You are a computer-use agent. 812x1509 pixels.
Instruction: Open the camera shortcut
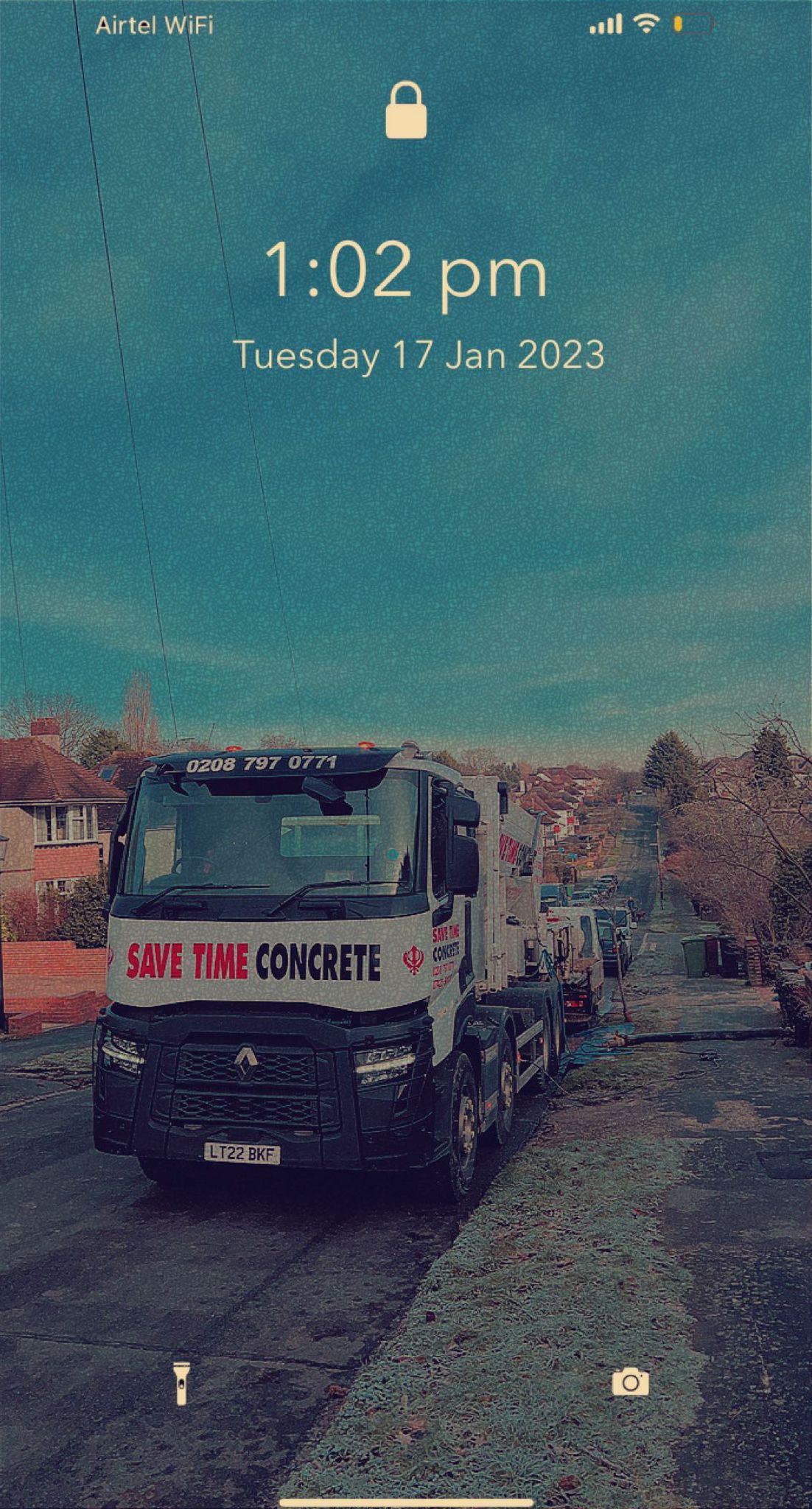[x=631, y=1382]
